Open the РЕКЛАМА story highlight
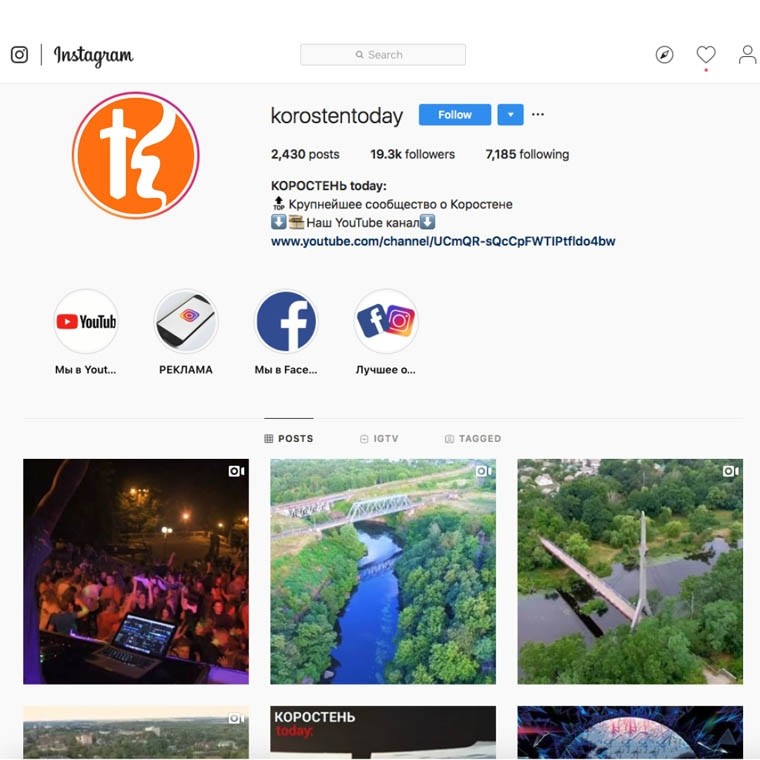Screen dimensions: 760x760 click(186, 321)
